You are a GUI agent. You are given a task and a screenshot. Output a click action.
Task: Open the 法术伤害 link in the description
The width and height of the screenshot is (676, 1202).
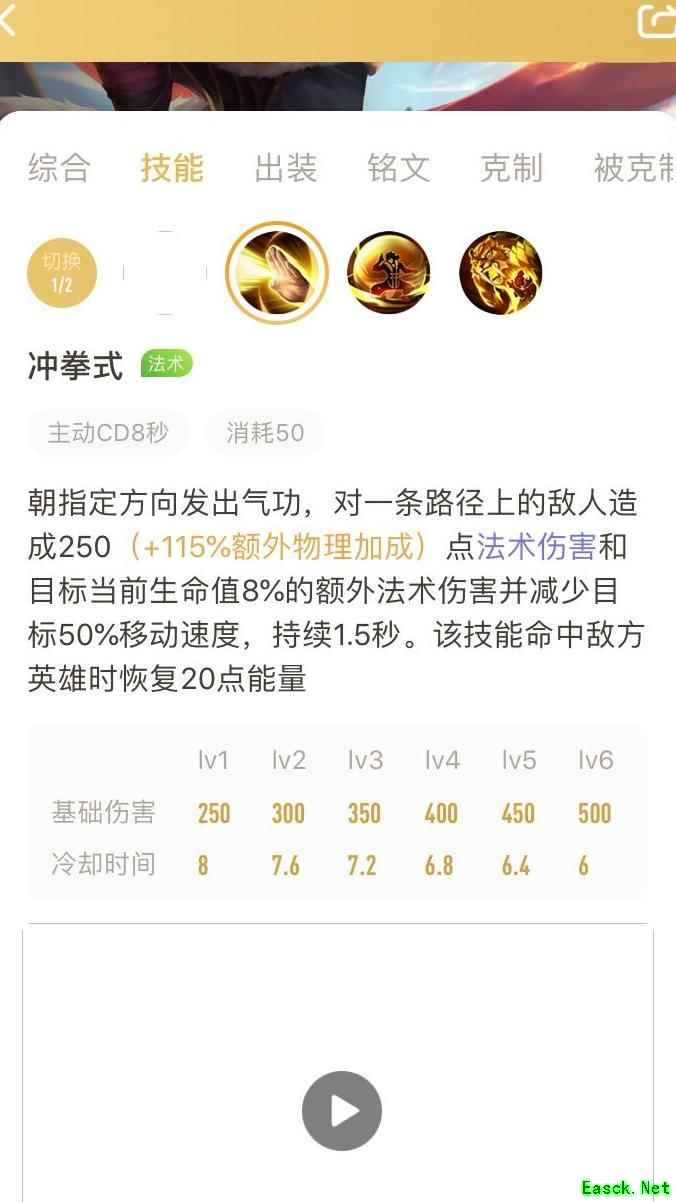click(536, 547)
